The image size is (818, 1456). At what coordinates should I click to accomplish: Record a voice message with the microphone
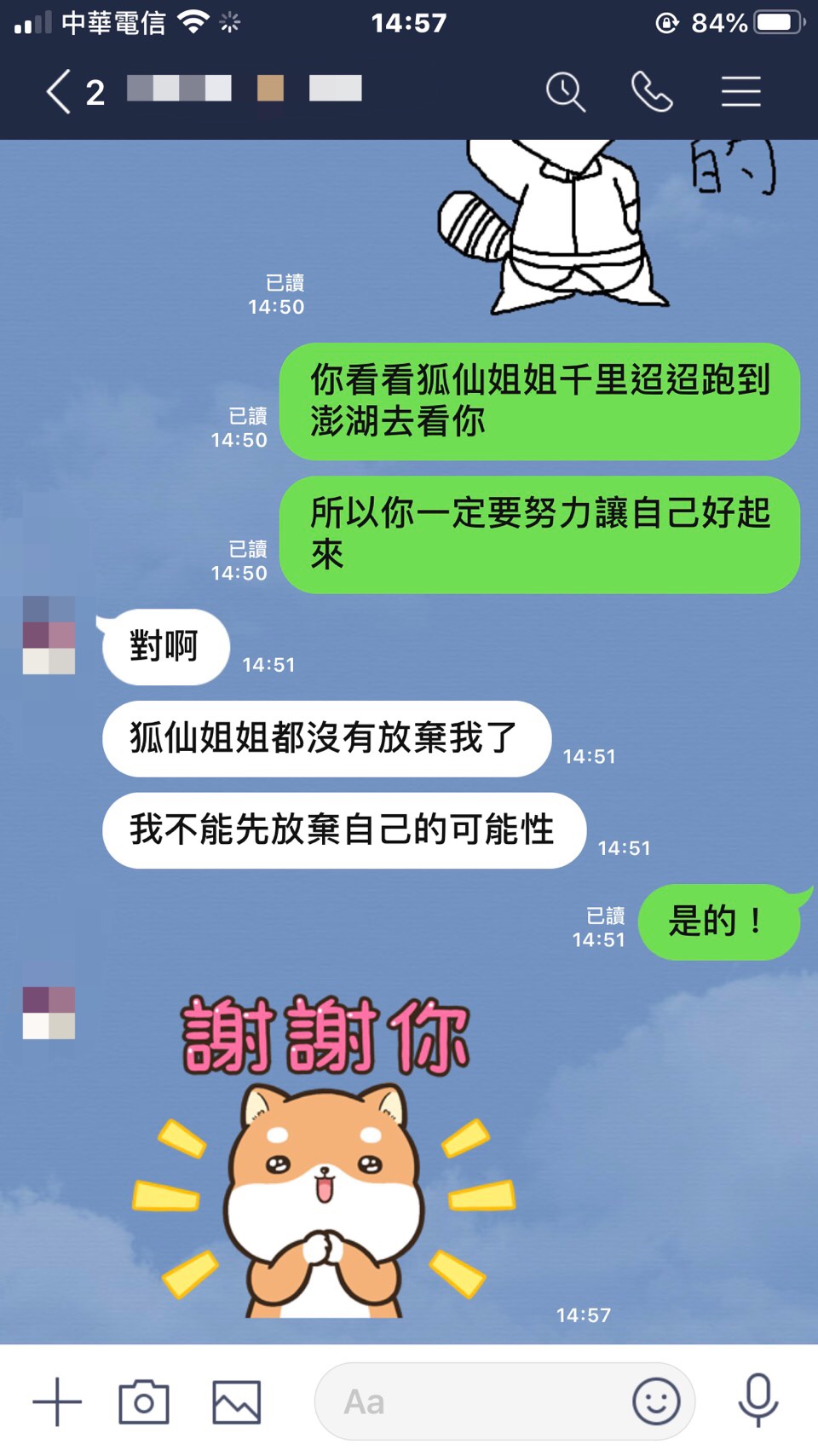click(x=758, y=1400)
